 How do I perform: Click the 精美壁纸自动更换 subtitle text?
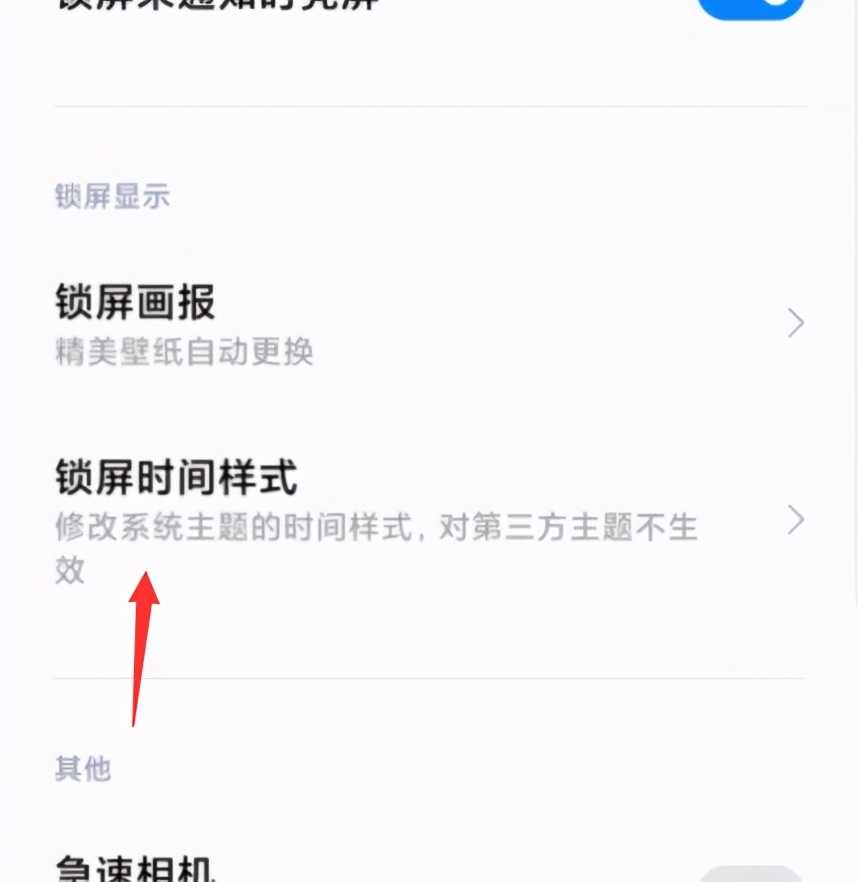click(x=184, y=352)
